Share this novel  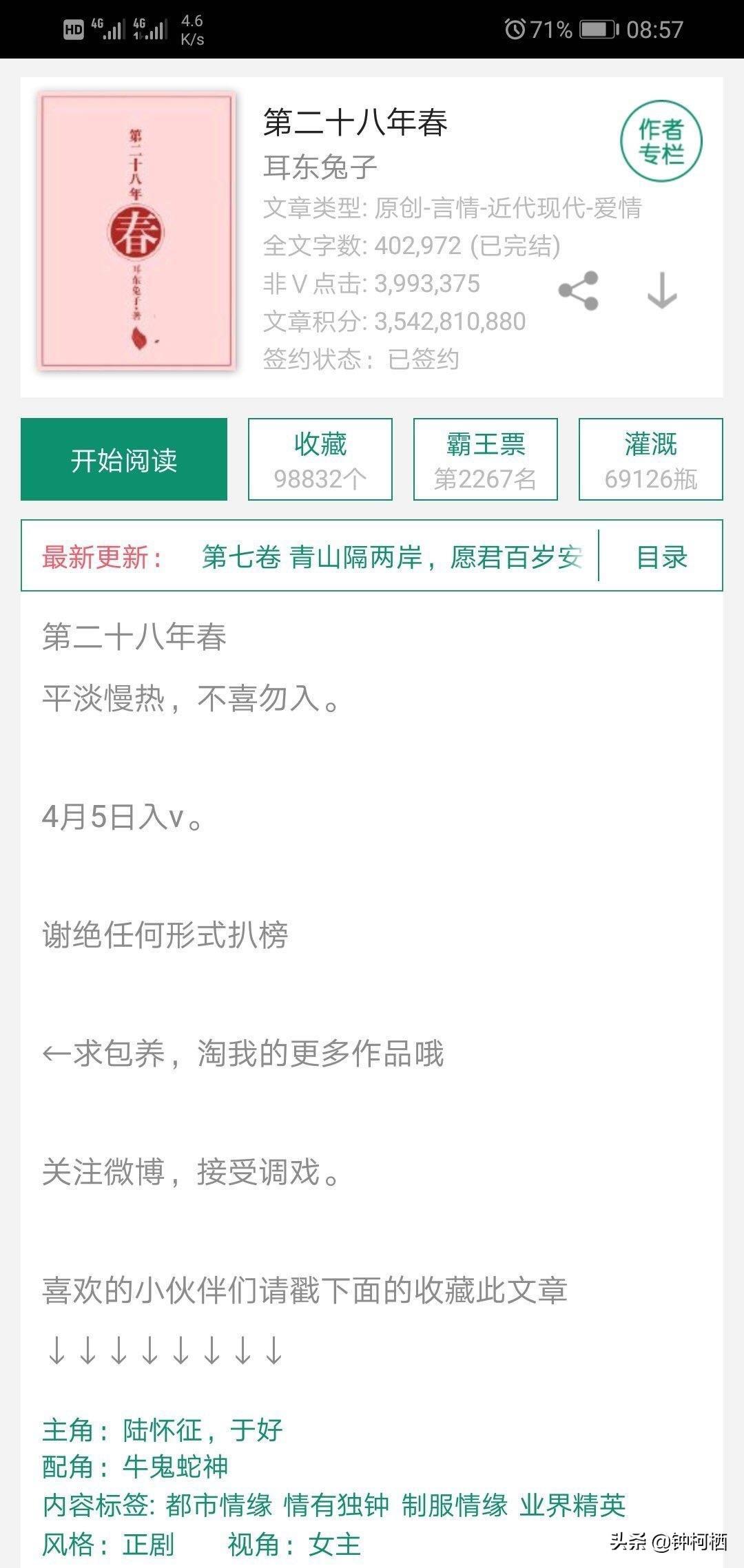coord(578,291)
